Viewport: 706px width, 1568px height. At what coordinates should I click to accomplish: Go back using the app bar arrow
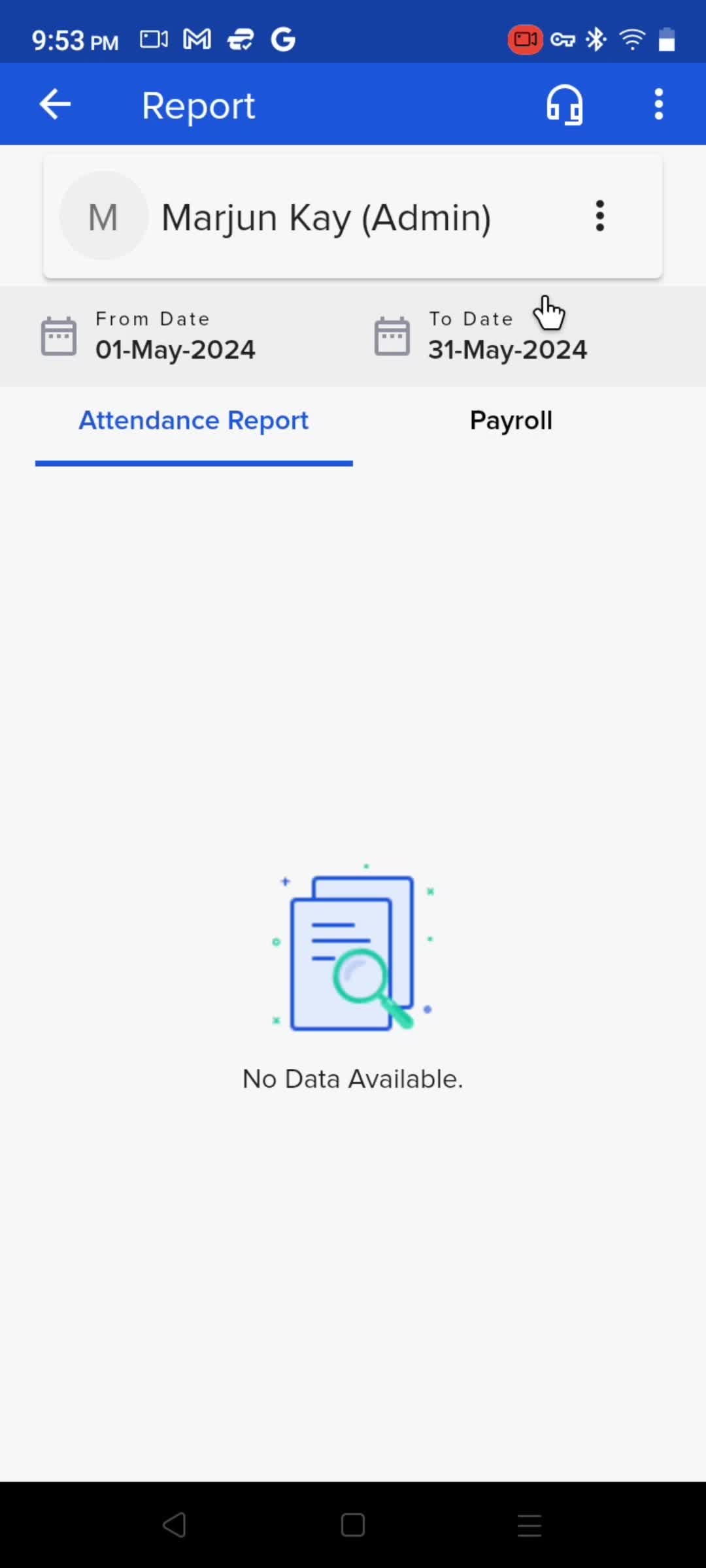(55, 105)
